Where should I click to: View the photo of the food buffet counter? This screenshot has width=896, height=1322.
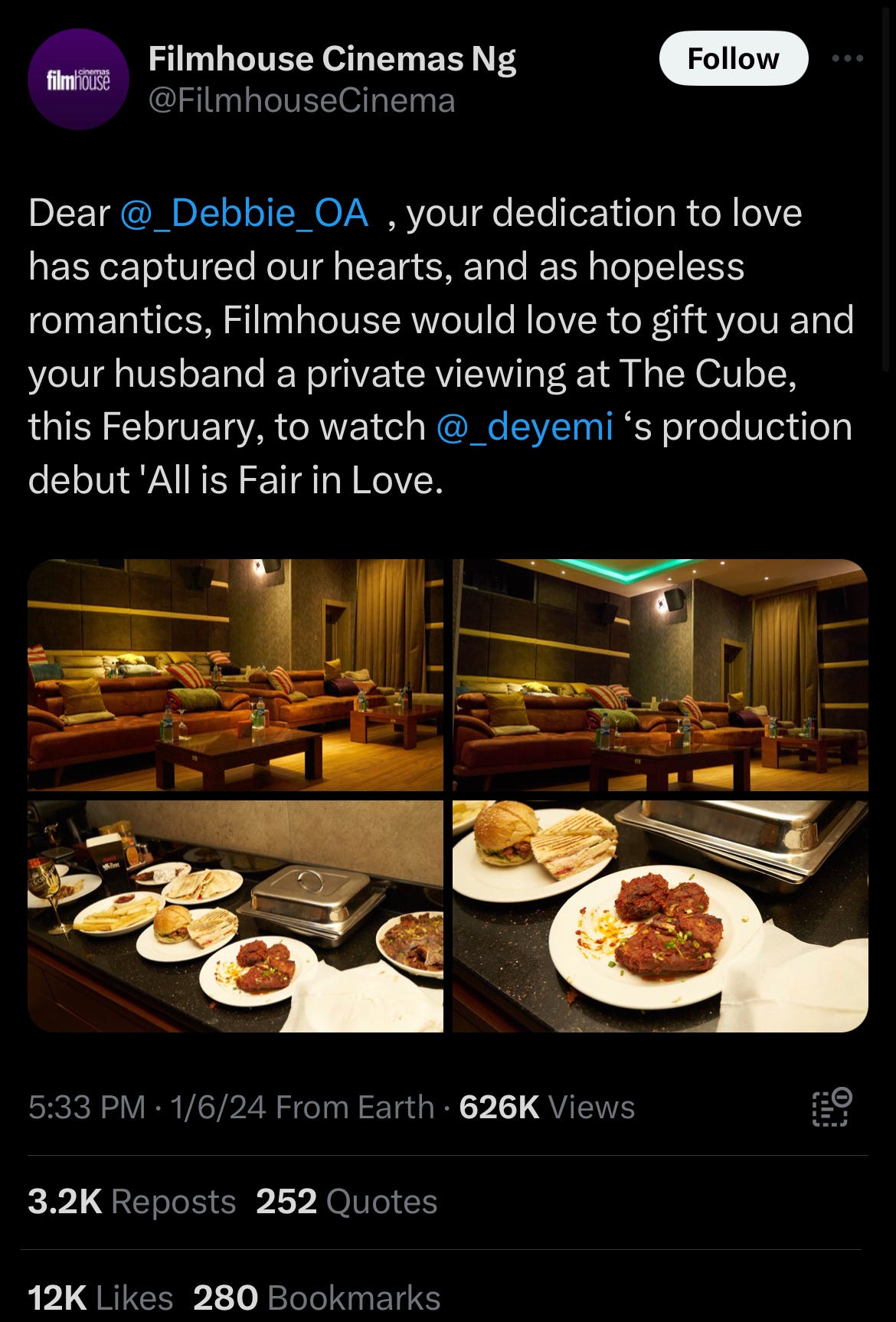tap(235, 916)
